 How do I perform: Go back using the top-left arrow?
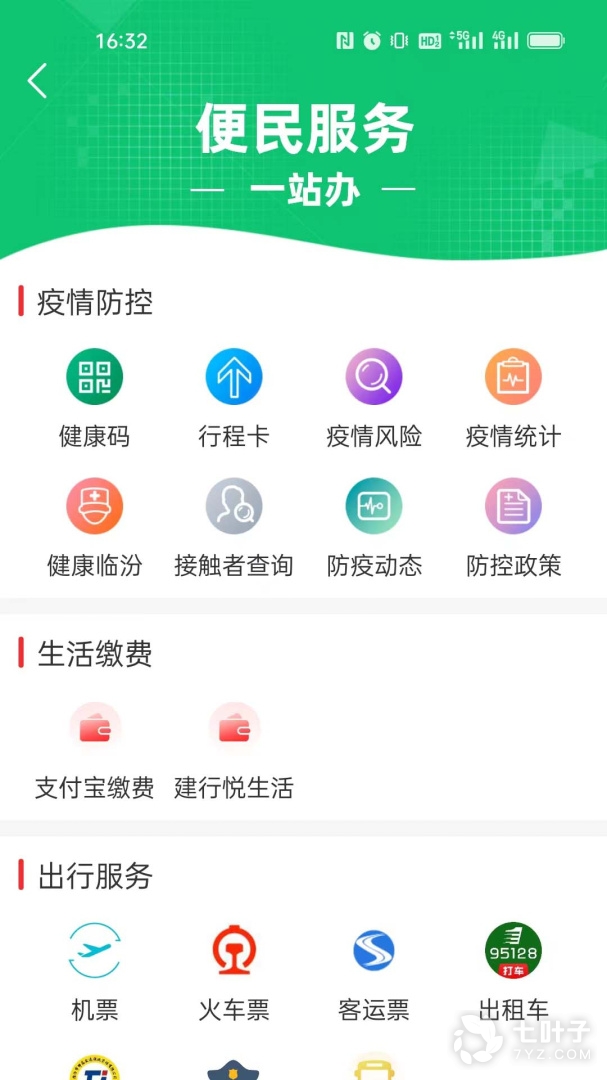(38, 81)
